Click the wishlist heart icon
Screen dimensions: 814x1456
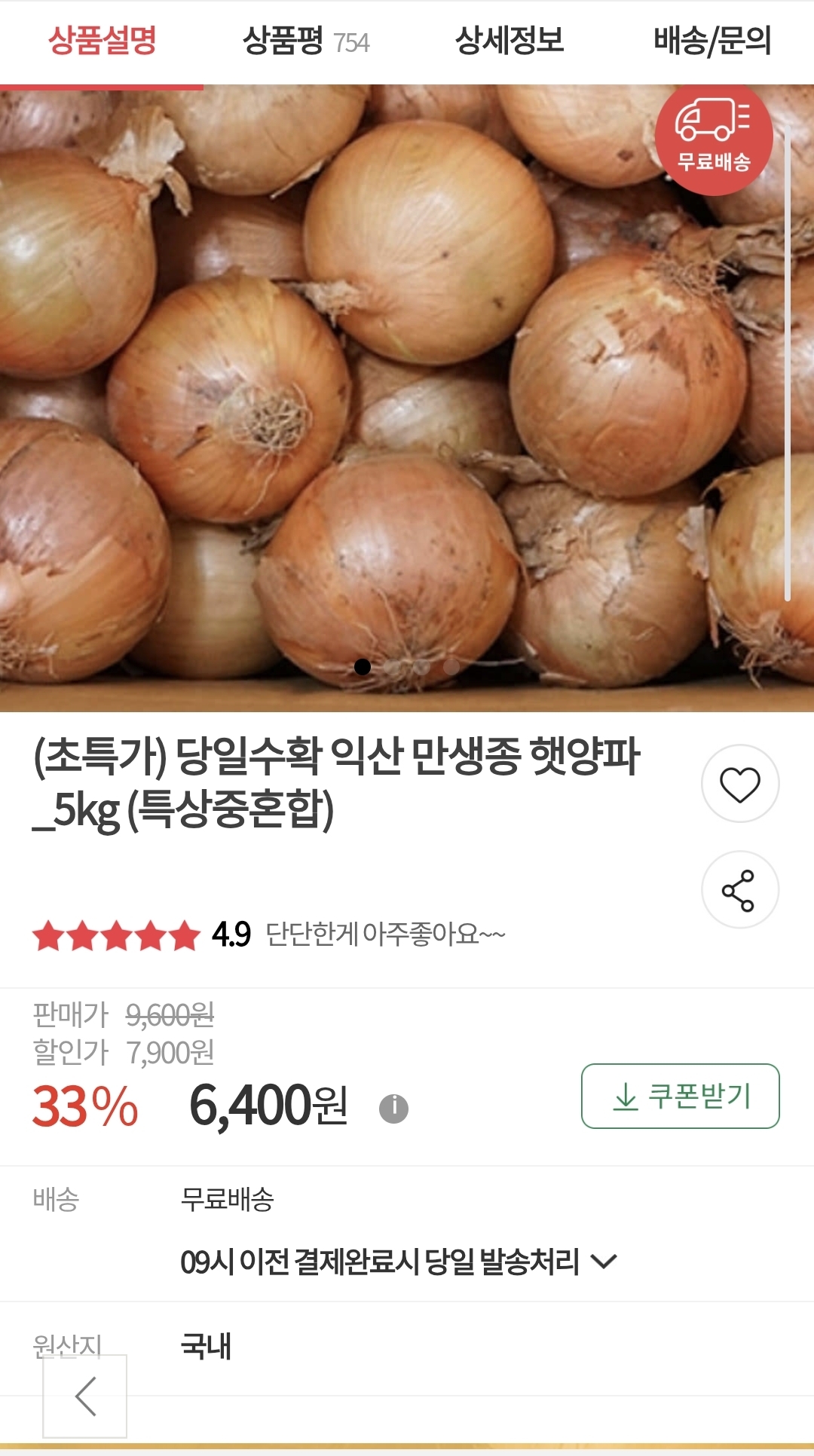tap(741, 784)
